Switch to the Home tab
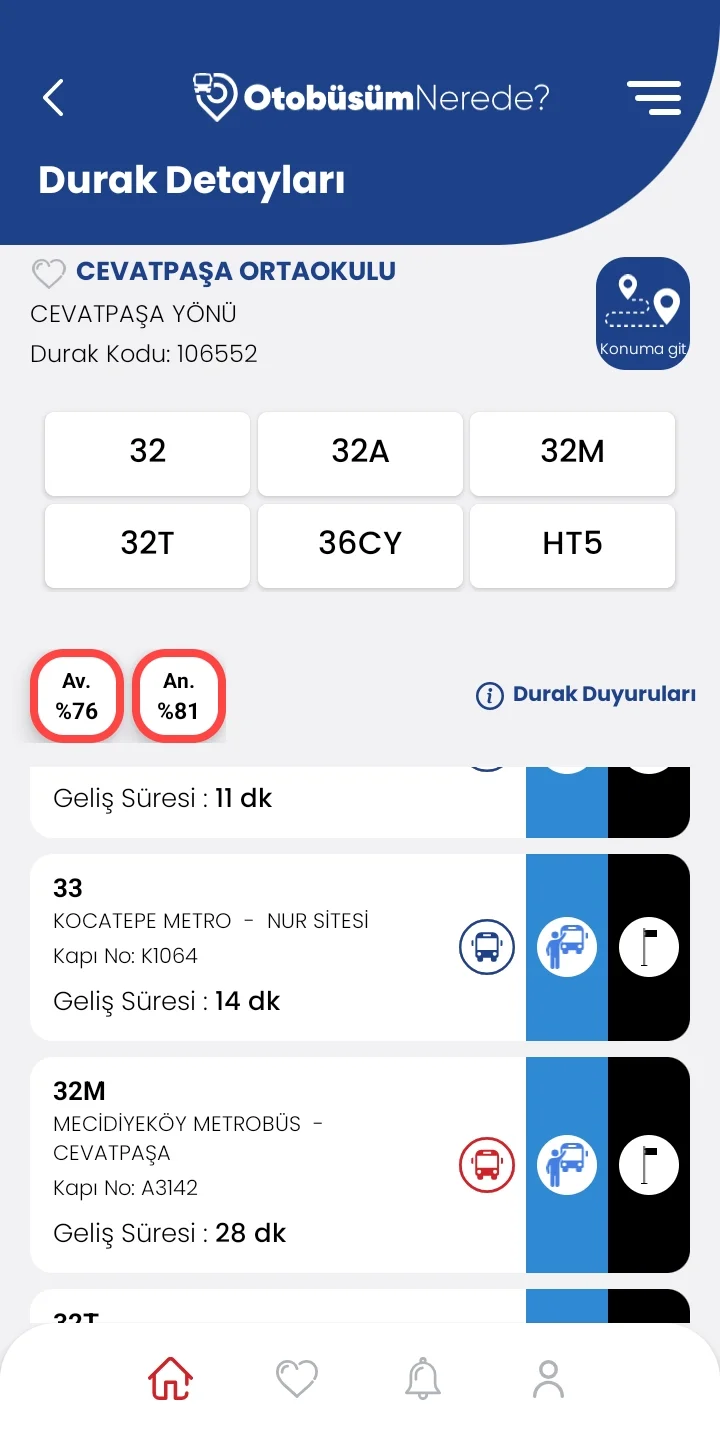 point(170,1379)
